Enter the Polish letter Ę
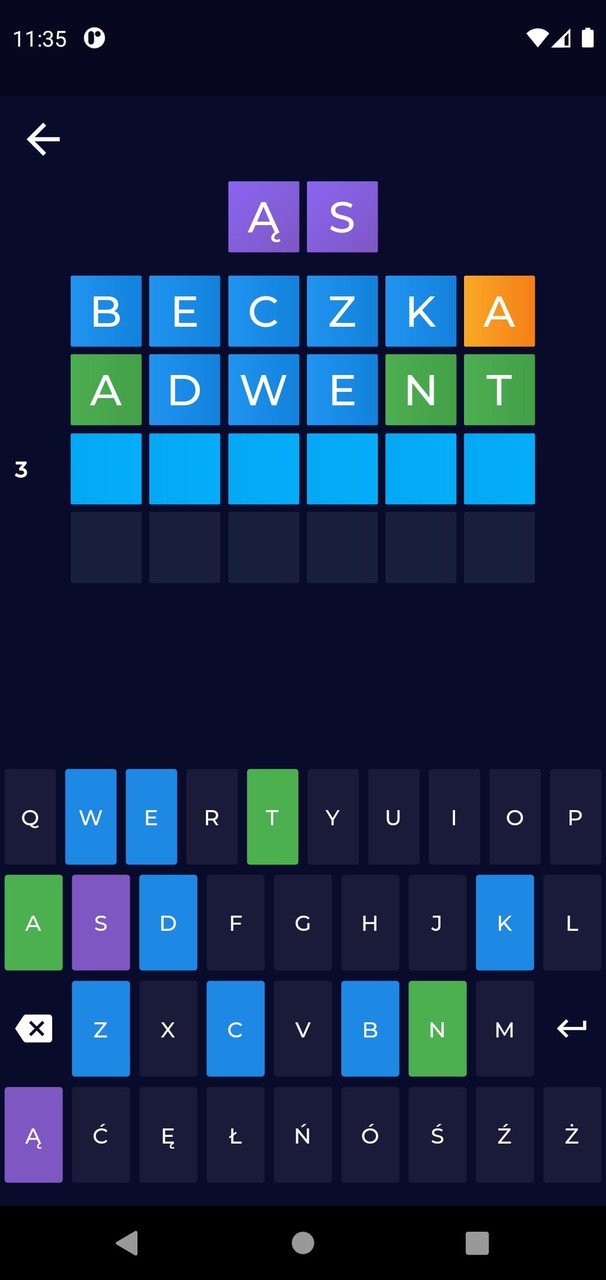Image resolution: width=606 pixels, height=1280 pixels. point(168,1135)
